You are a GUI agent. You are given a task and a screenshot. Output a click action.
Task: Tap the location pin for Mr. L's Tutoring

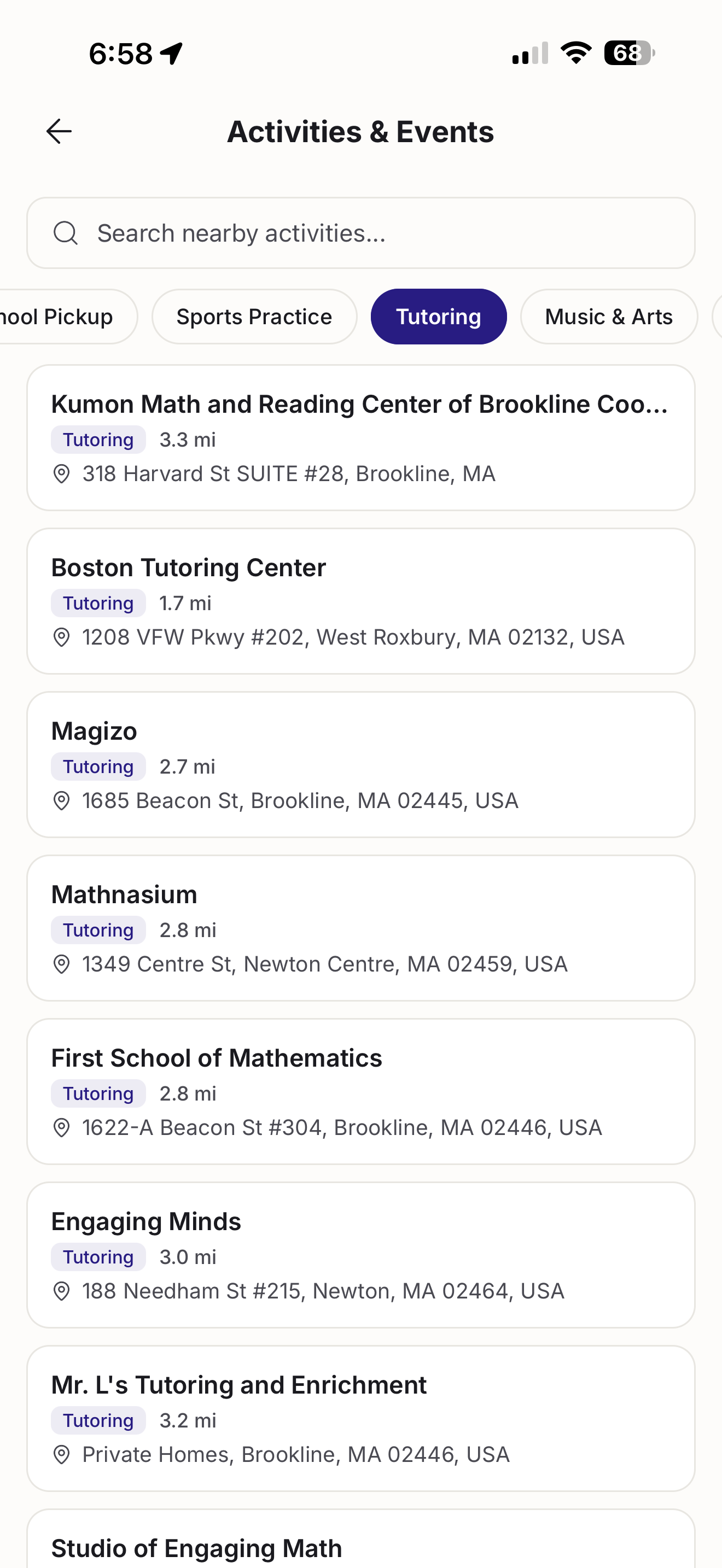(x=61, y=1454)
